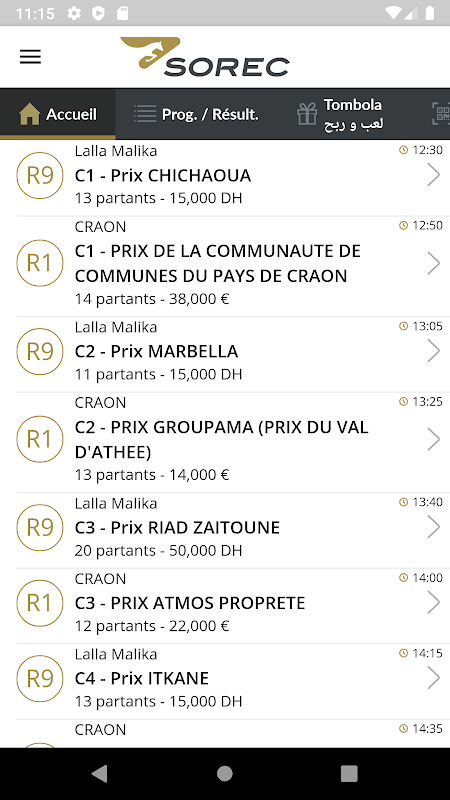This screenshot has height=800, width=450.
Task: Open race C1 - Prix CHICHAOUA
Action: [225, 178]
